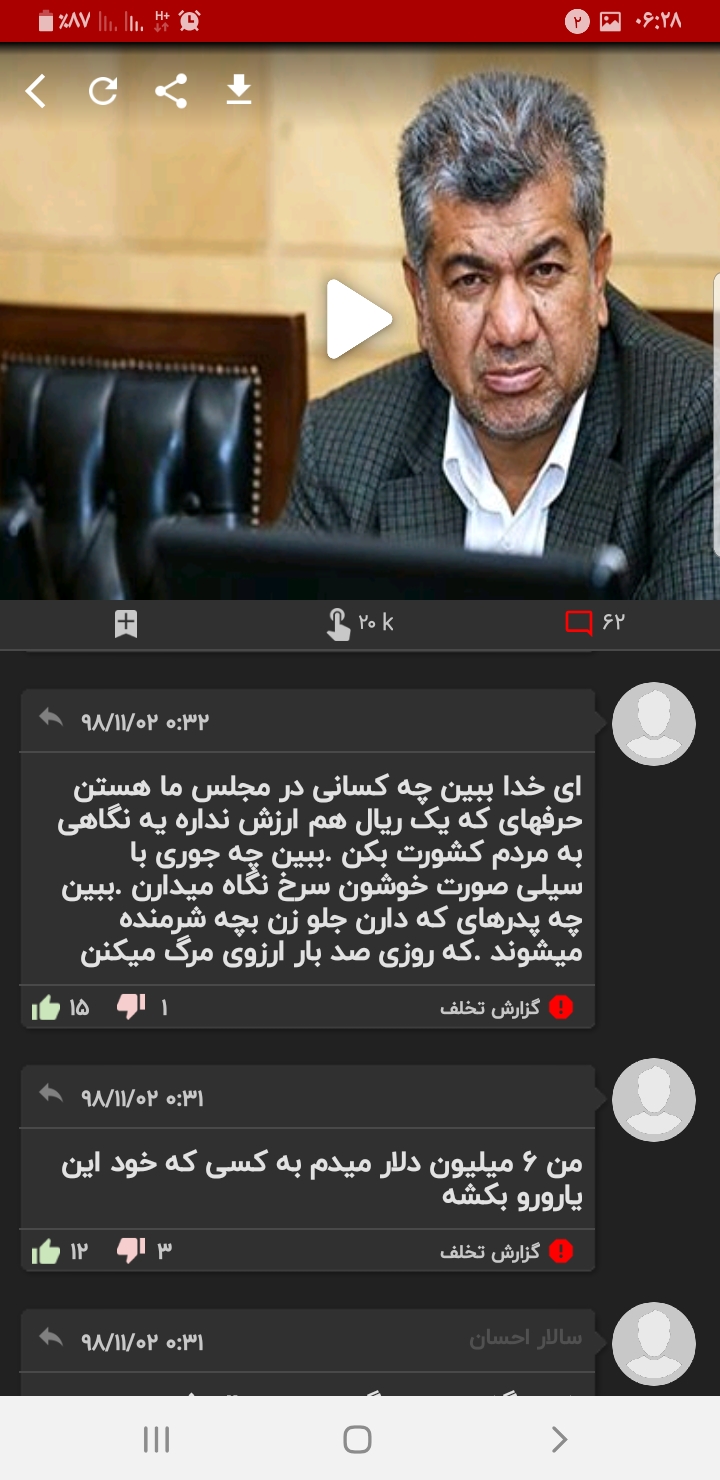Image resolution: width=720 pixels, height=1480 pixels.
Task: Like the comment posted at 0:32
Action: (x=46, y=1008)
